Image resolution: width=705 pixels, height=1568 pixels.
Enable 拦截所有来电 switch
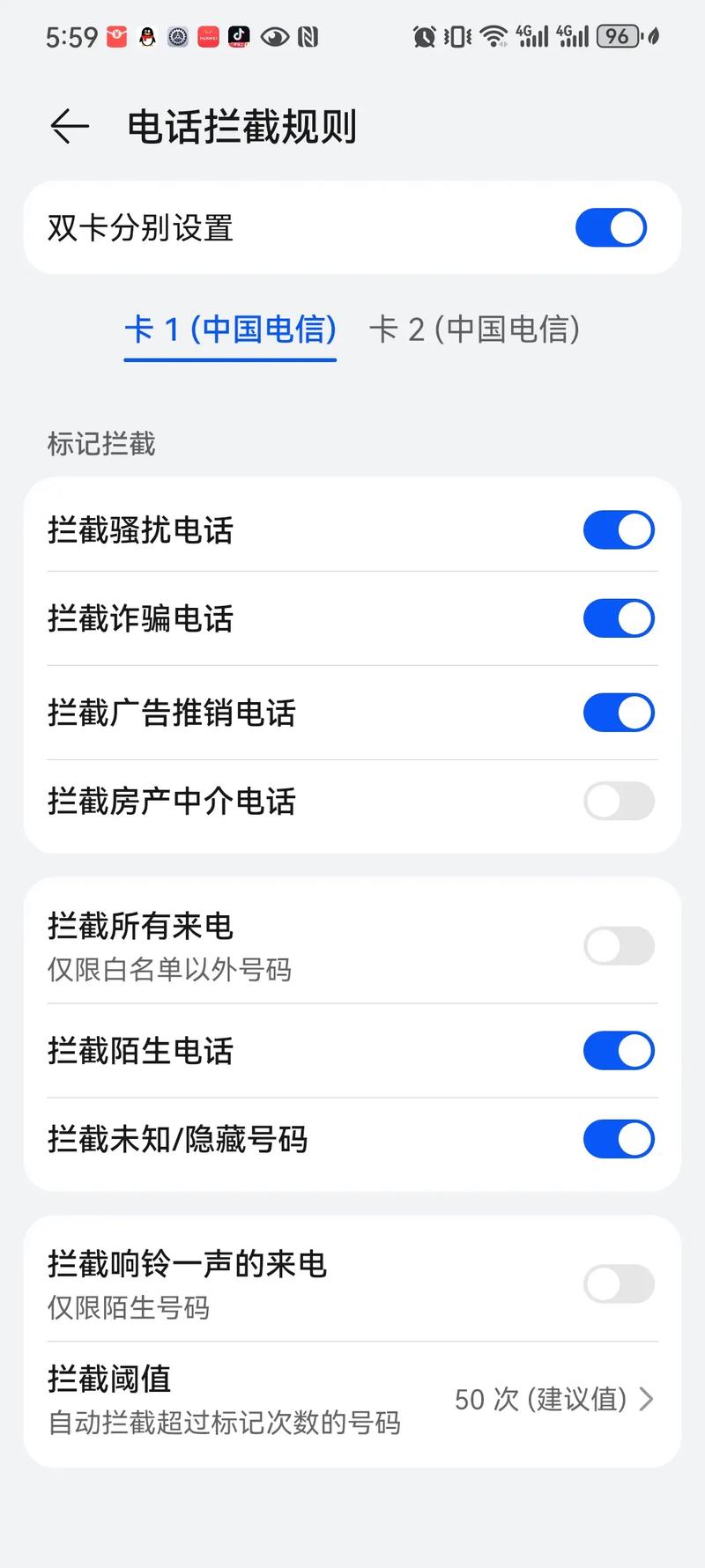[618, 944]
